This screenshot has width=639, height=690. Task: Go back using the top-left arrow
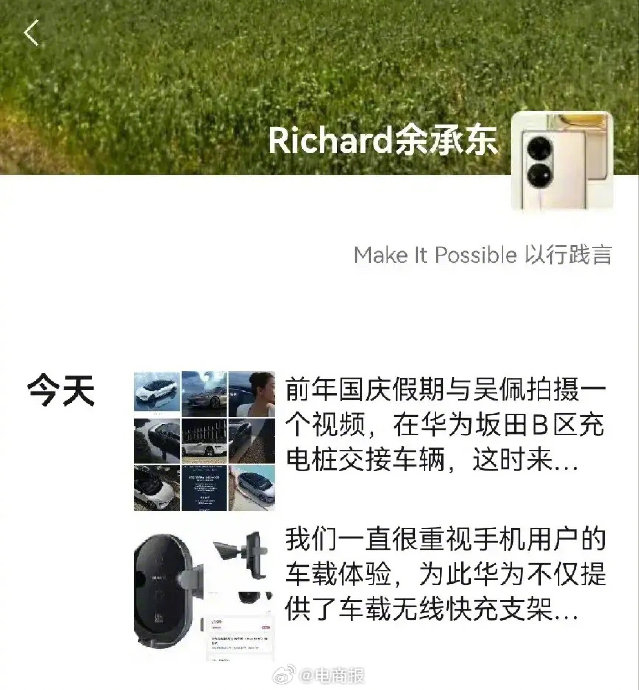pos(32,33)
